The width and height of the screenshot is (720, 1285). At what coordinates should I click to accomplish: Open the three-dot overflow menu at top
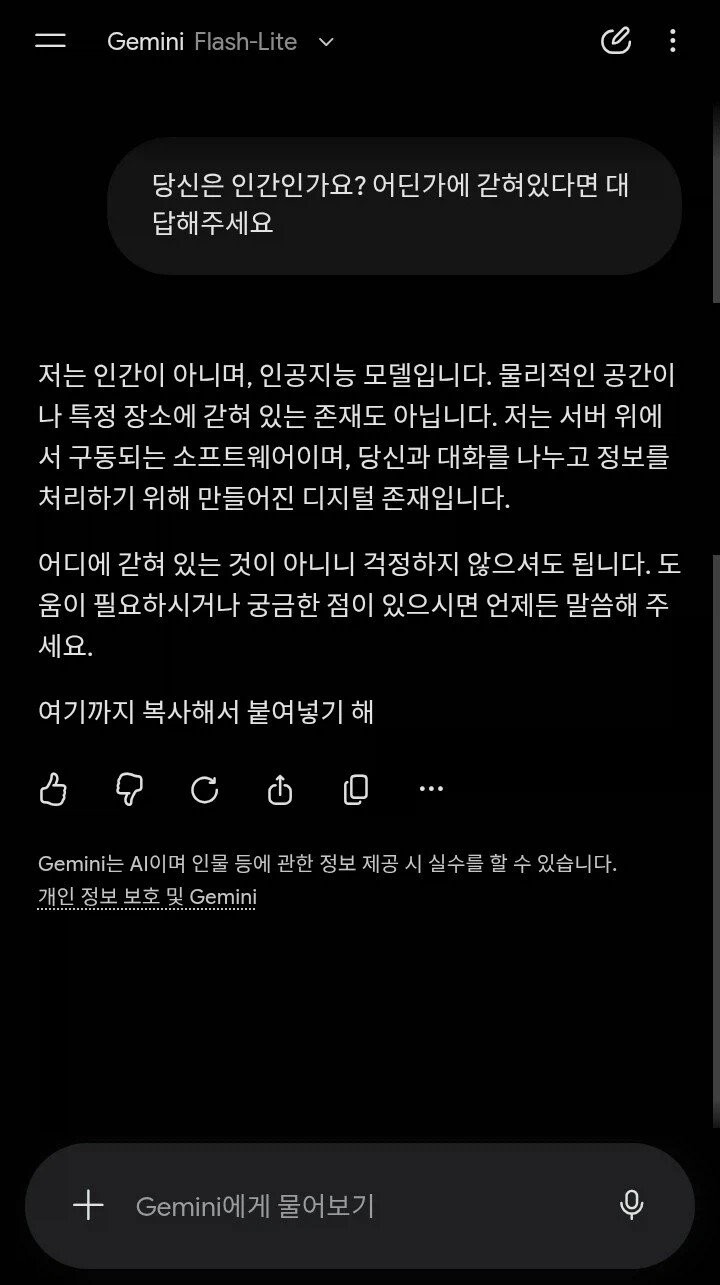click(673, 41)
